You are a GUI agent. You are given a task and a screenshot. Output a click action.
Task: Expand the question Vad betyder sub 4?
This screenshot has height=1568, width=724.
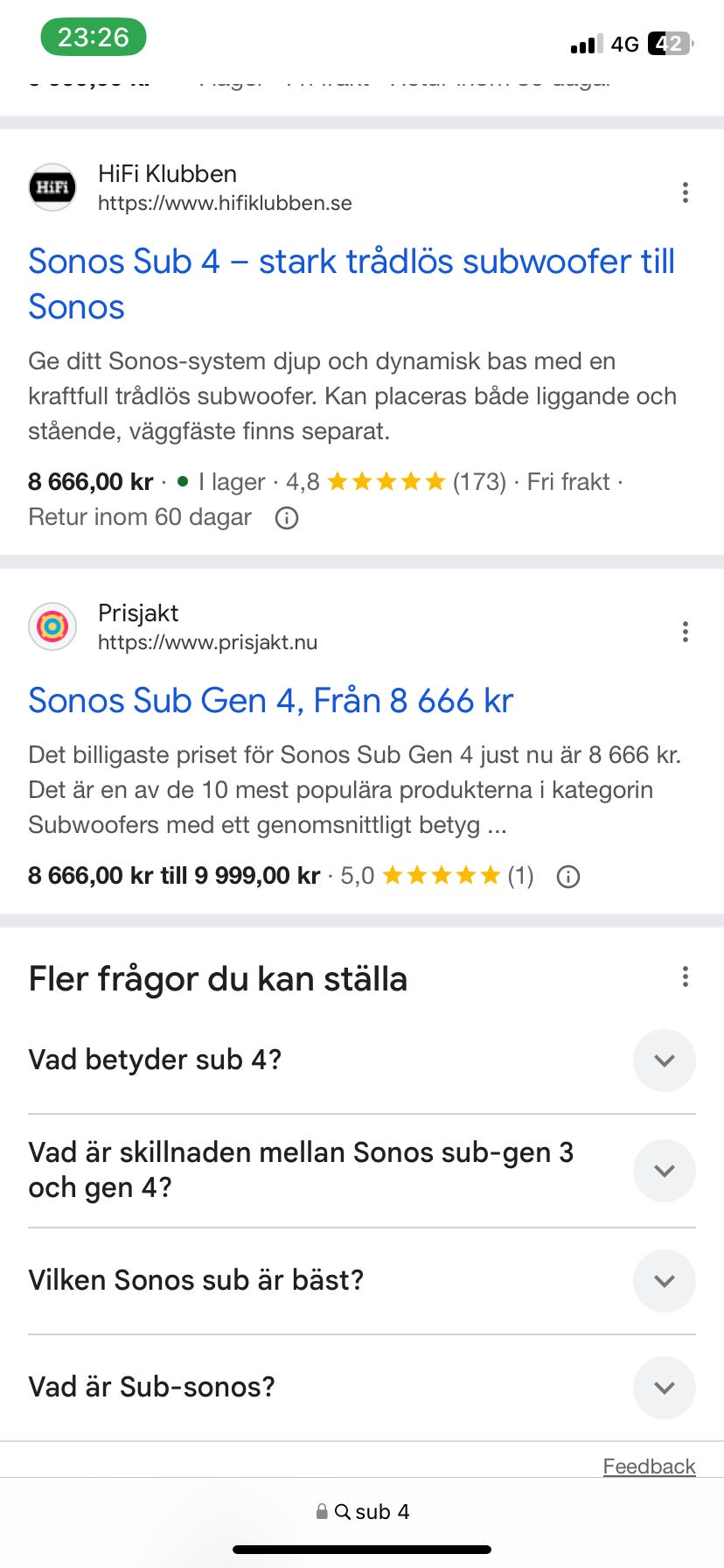(664, 1060)
